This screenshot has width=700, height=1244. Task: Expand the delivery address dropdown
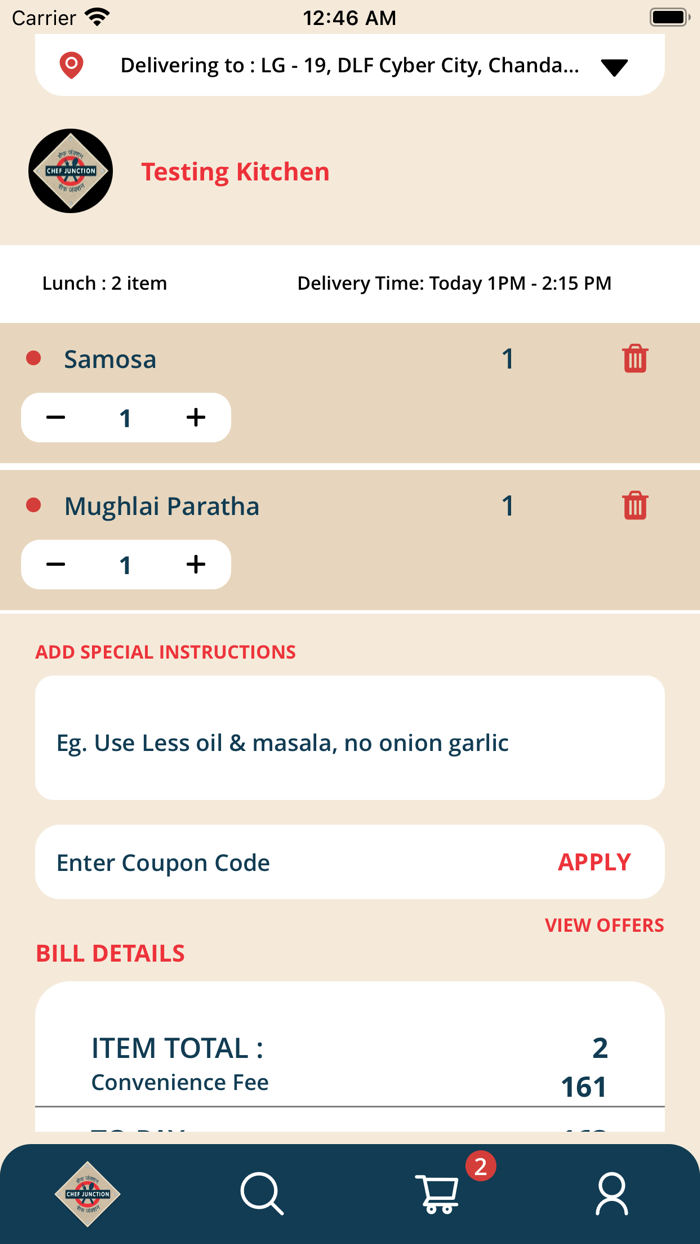click(614, 67)
